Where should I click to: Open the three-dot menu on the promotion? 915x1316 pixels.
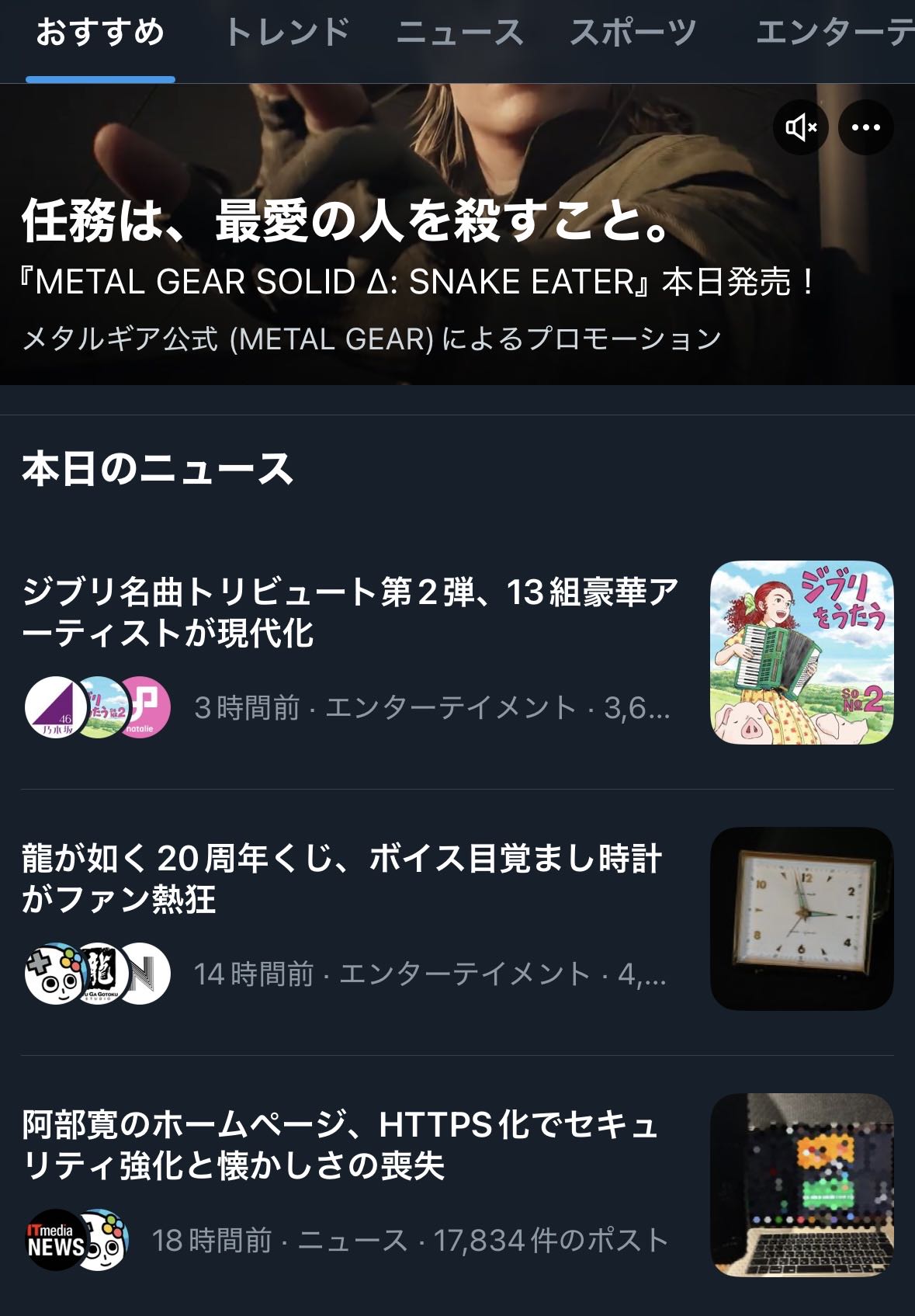click(865, 127)
